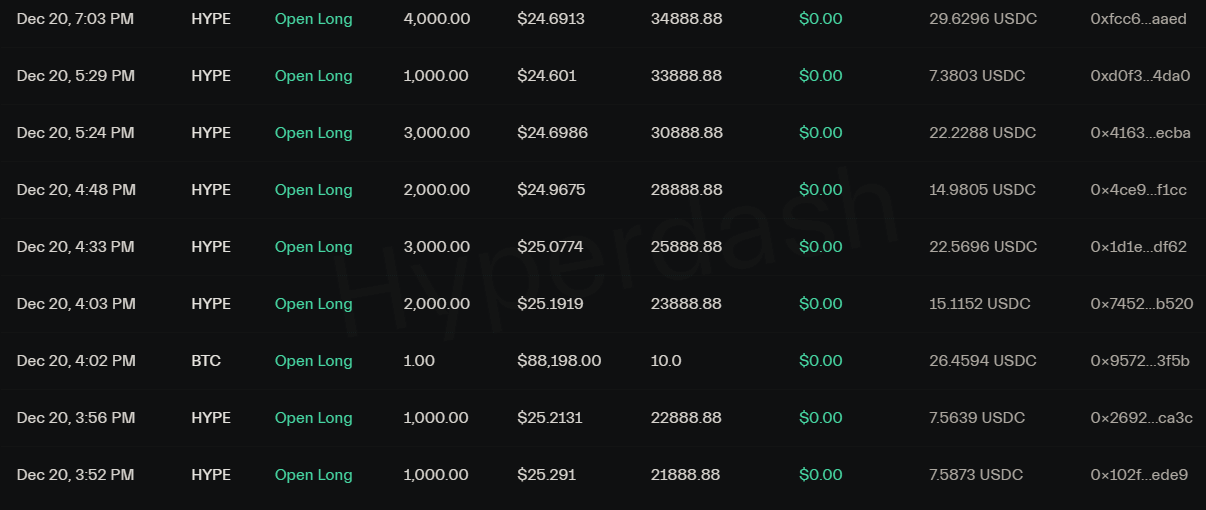
Task: Open transaction hash 0x4ce9...f1cc
Action: (1138, 190)
